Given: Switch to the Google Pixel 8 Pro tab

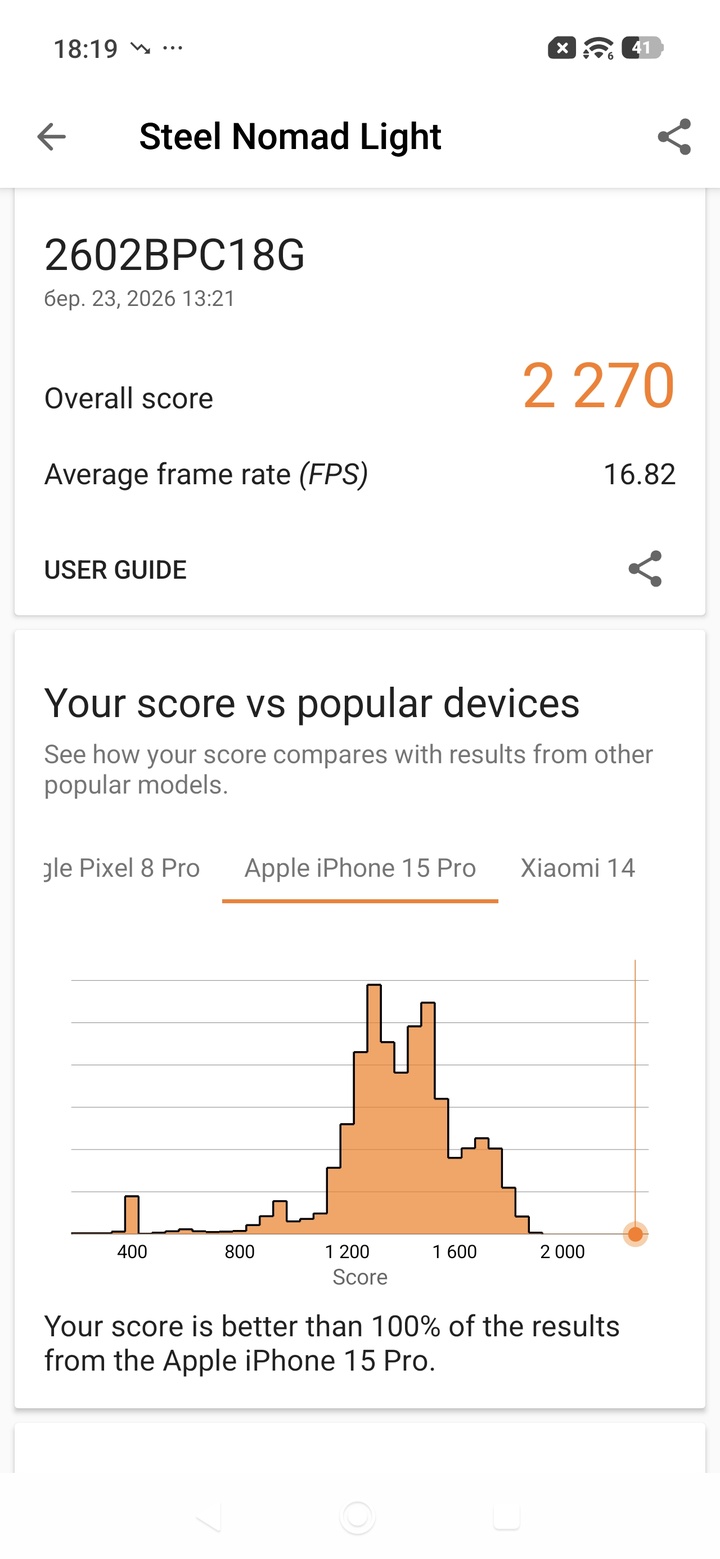Looking at the screenshot, I should [123, 868].
